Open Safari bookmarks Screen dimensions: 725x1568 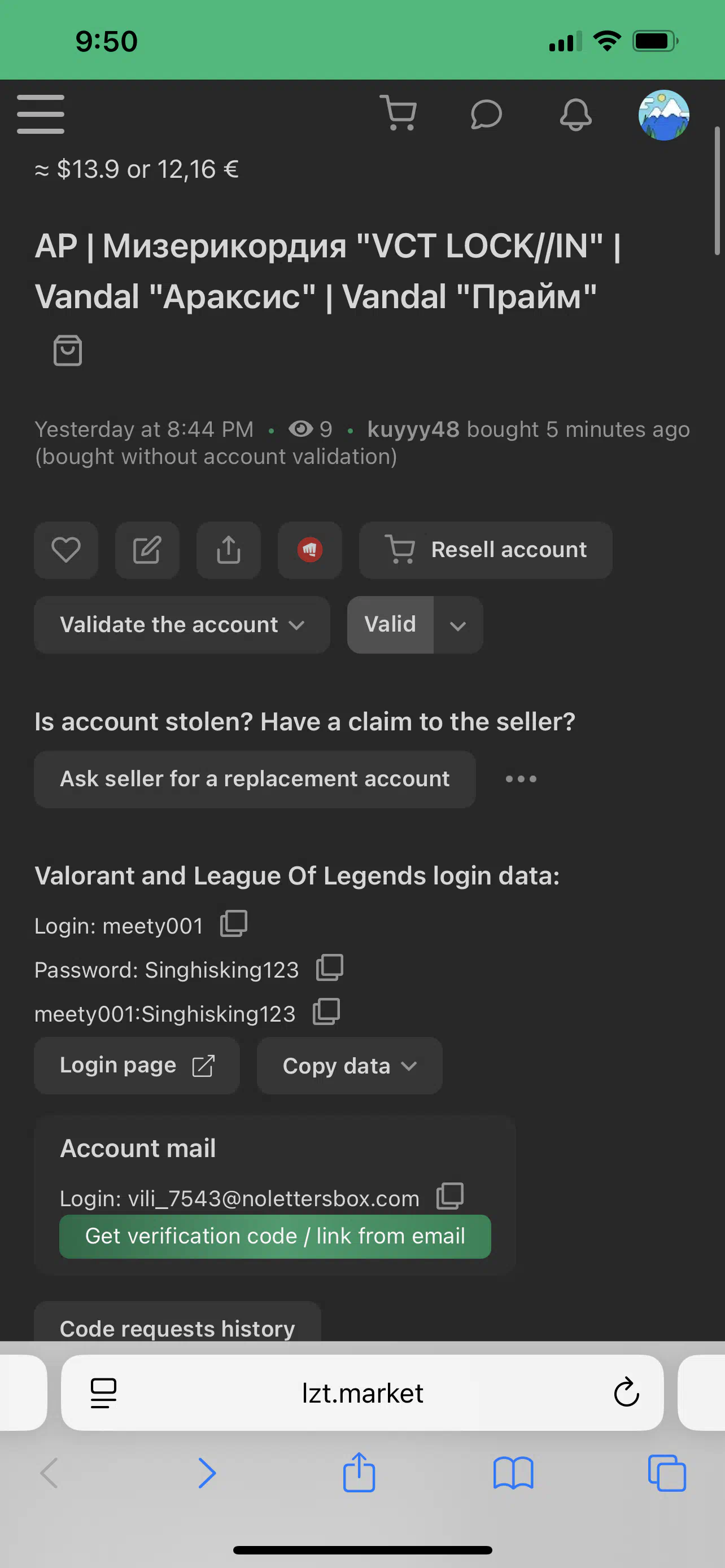tap(513, 1473)
